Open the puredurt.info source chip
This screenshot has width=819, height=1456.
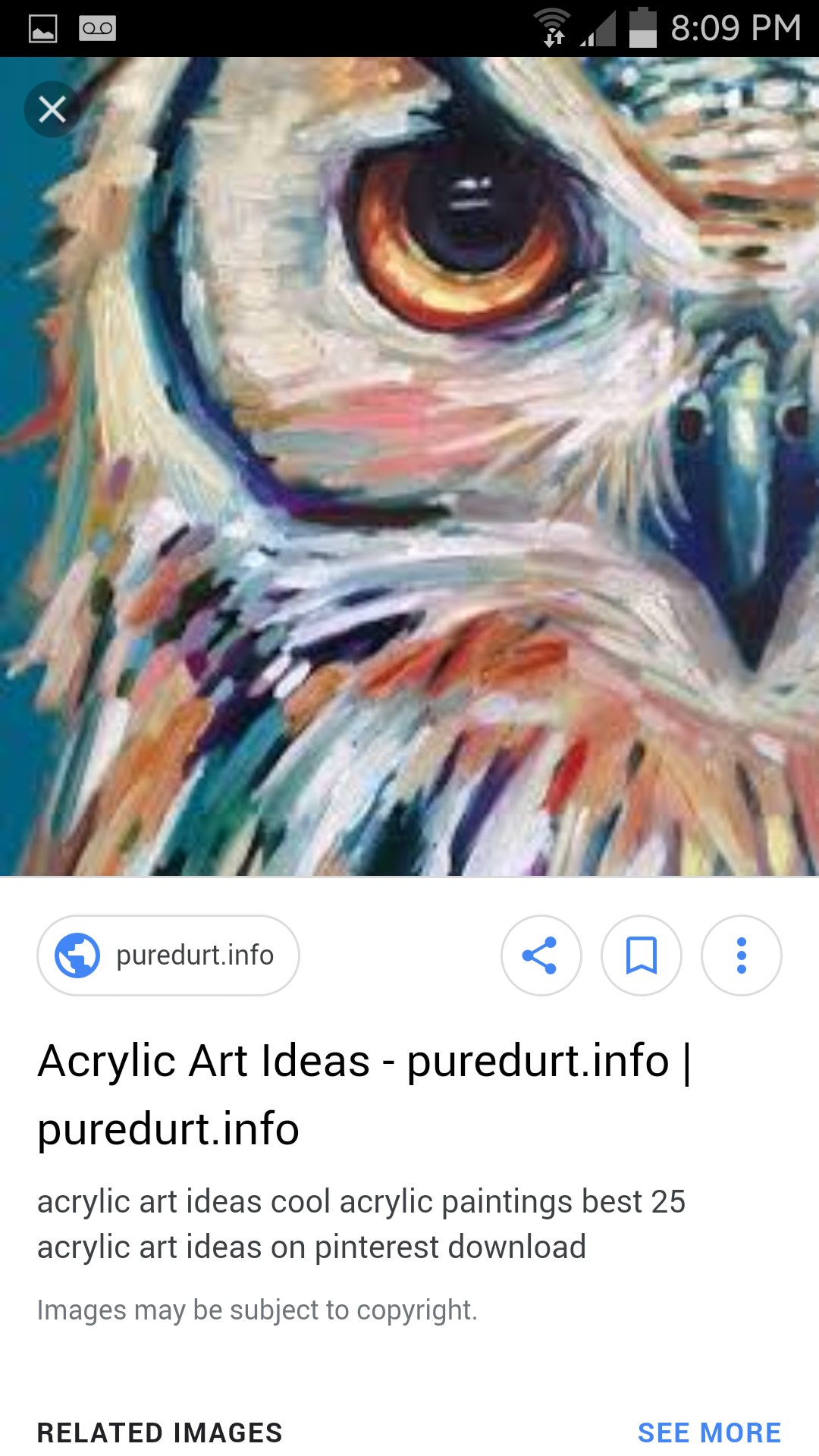pos(168,955)
